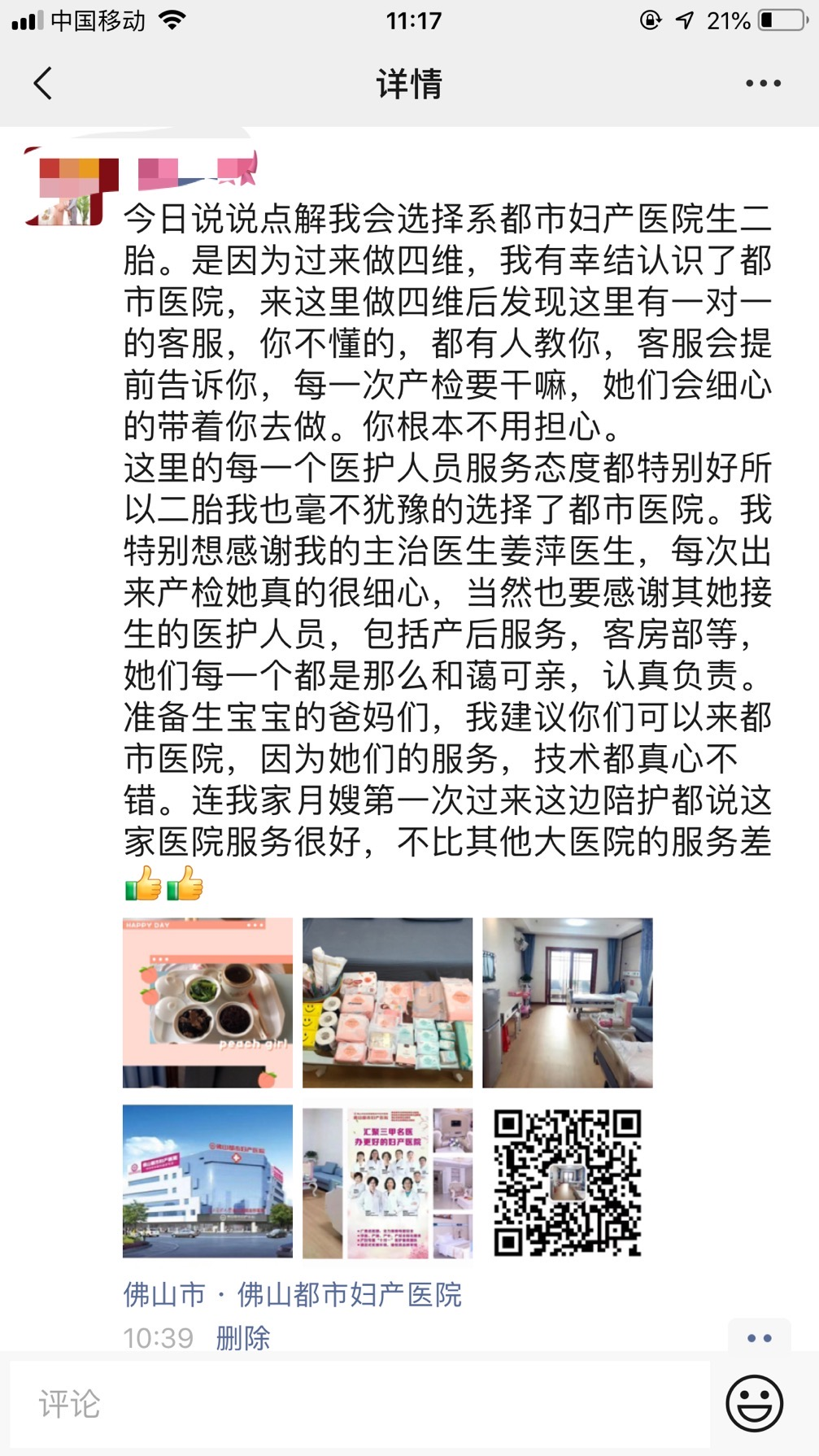This screenshot has width=819, height=1456.
Task: Open the QR code image tile
Action: coord(567,1181)
